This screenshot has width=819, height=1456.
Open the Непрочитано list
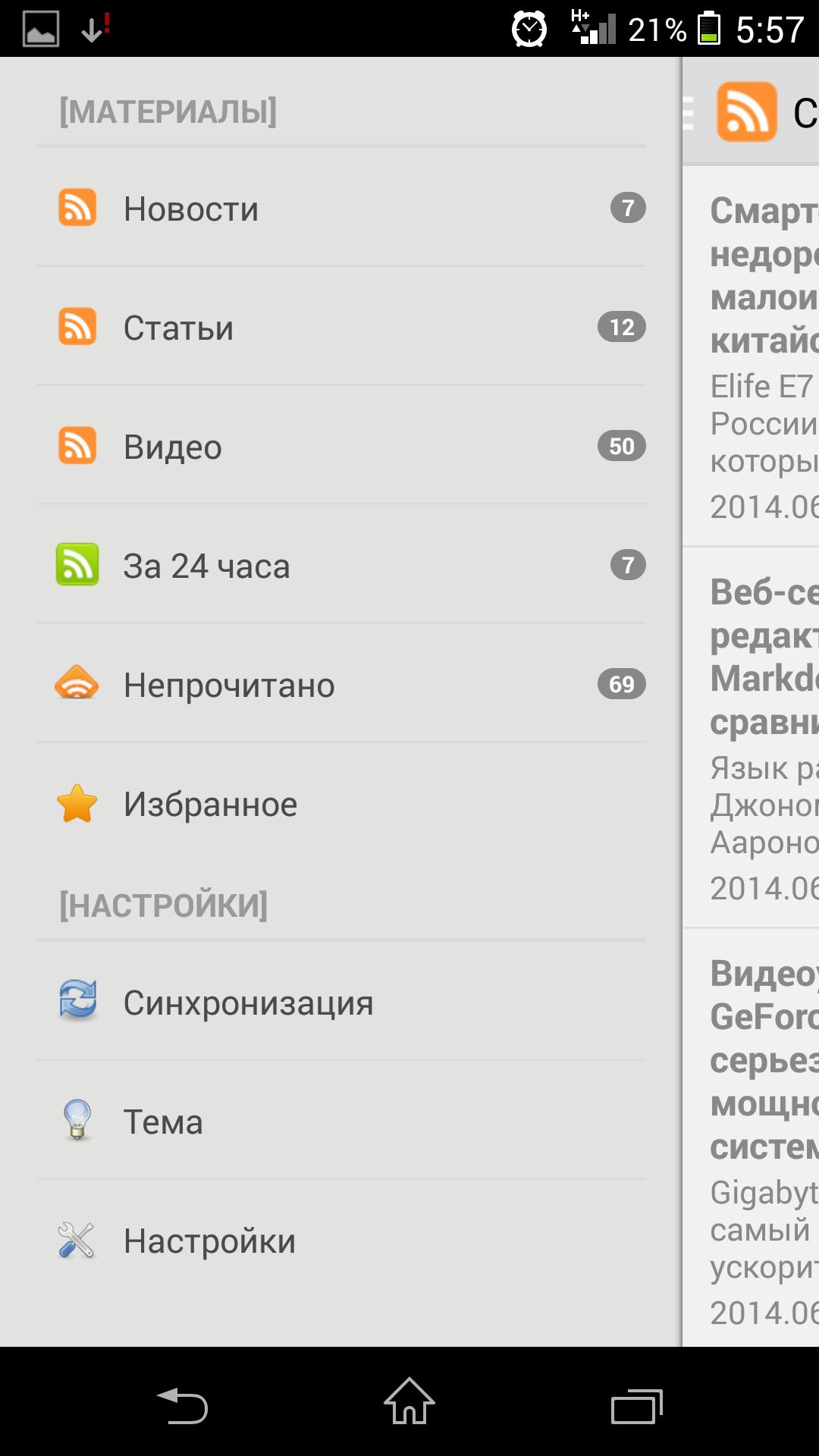tap(341, 685)
